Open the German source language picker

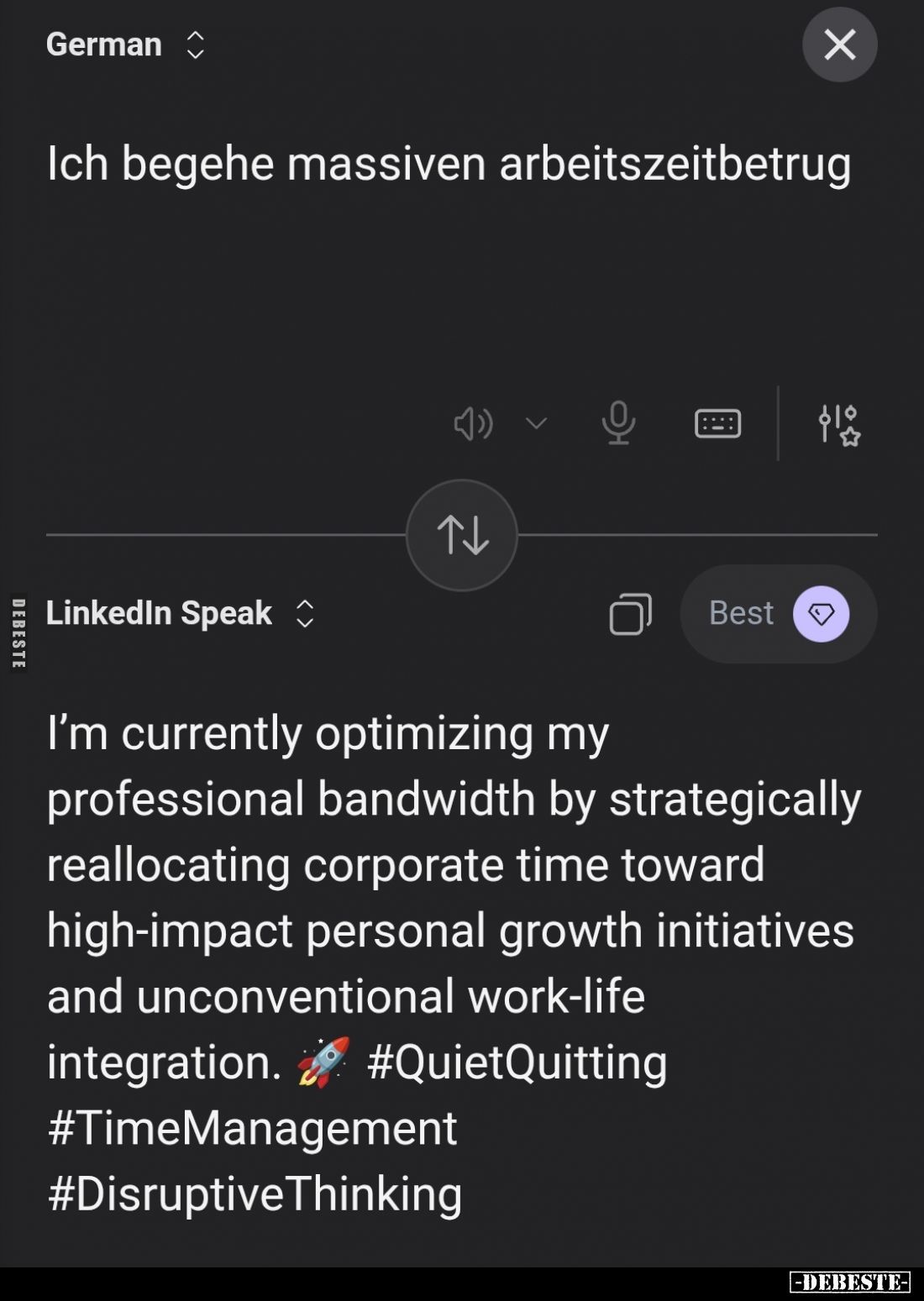point(125,45)
